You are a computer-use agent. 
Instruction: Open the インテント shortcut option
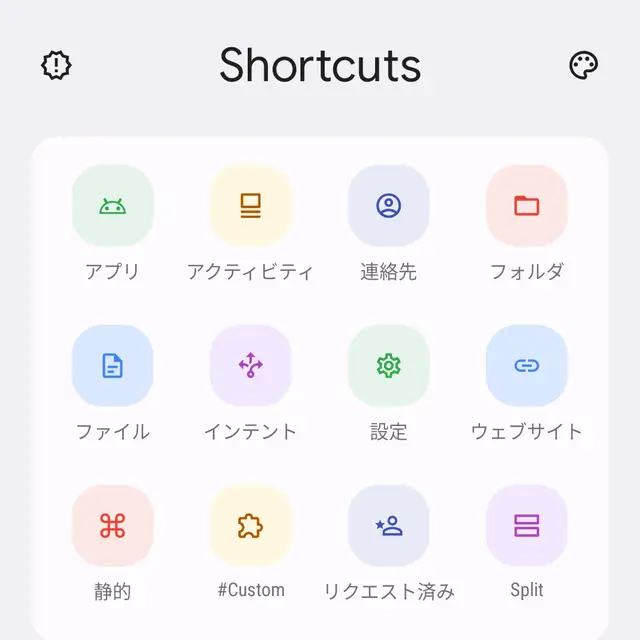coord(250,366)
